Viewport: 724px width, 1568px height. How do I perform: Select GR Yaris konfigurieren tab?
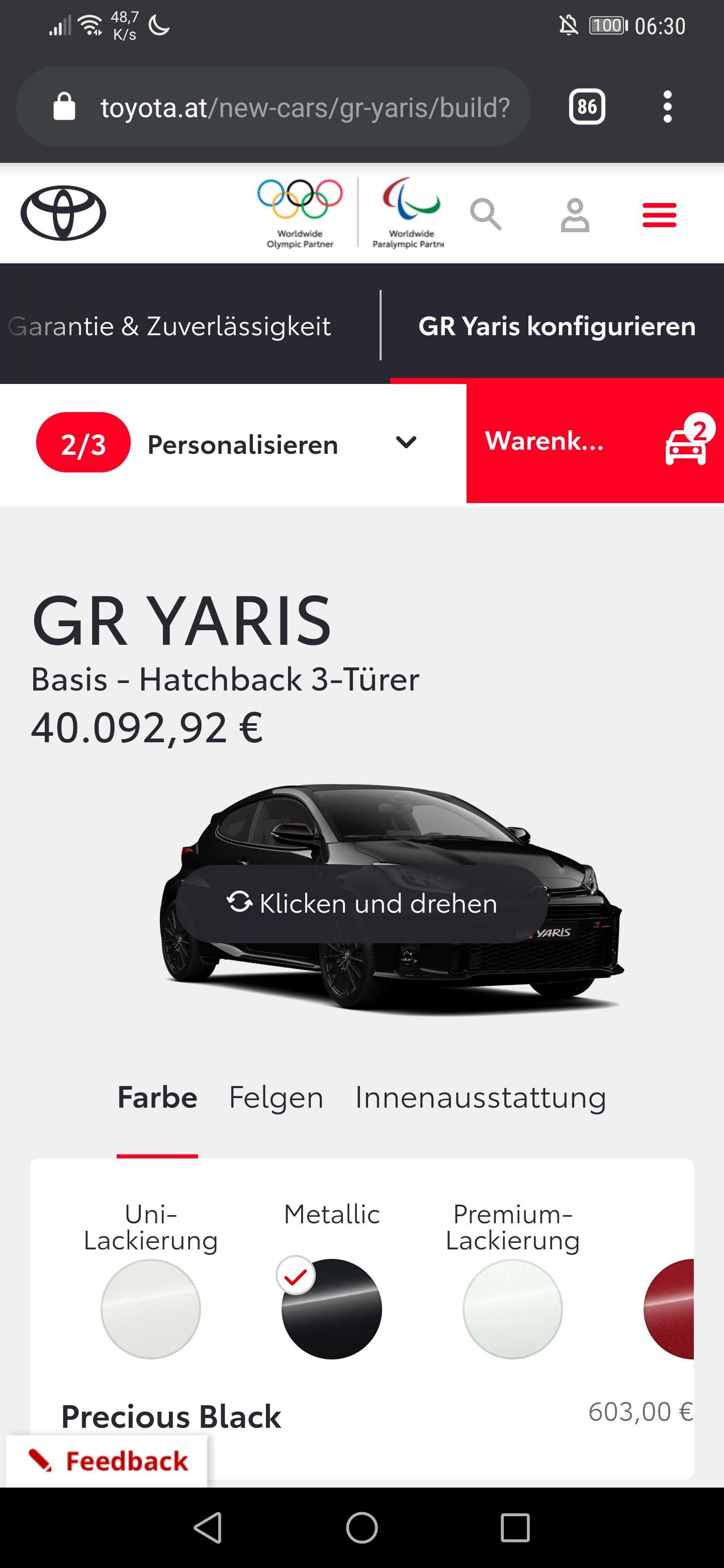click(557, 326)
